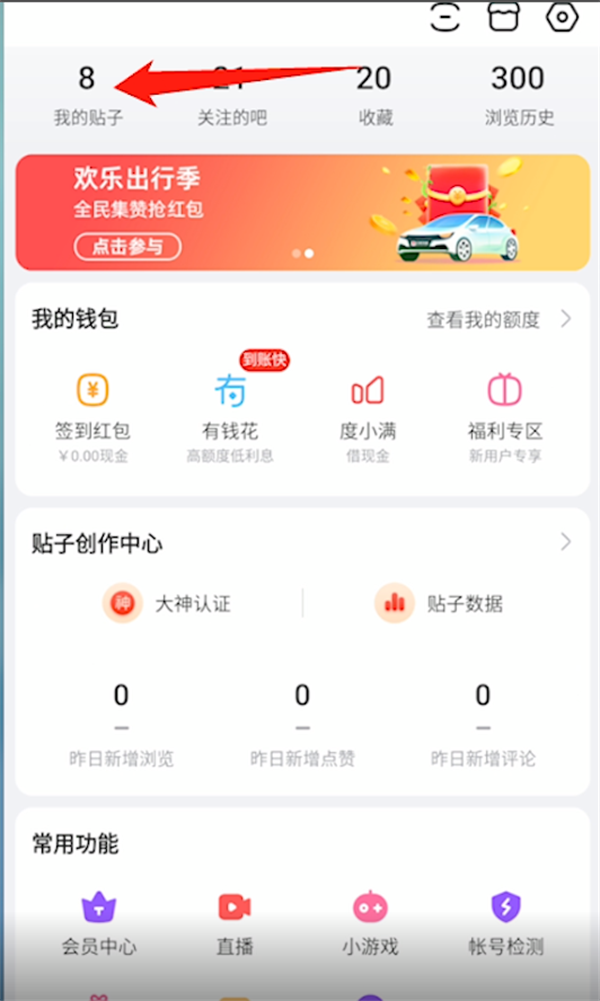Open 我的贴子 posts list

(89, 95)
